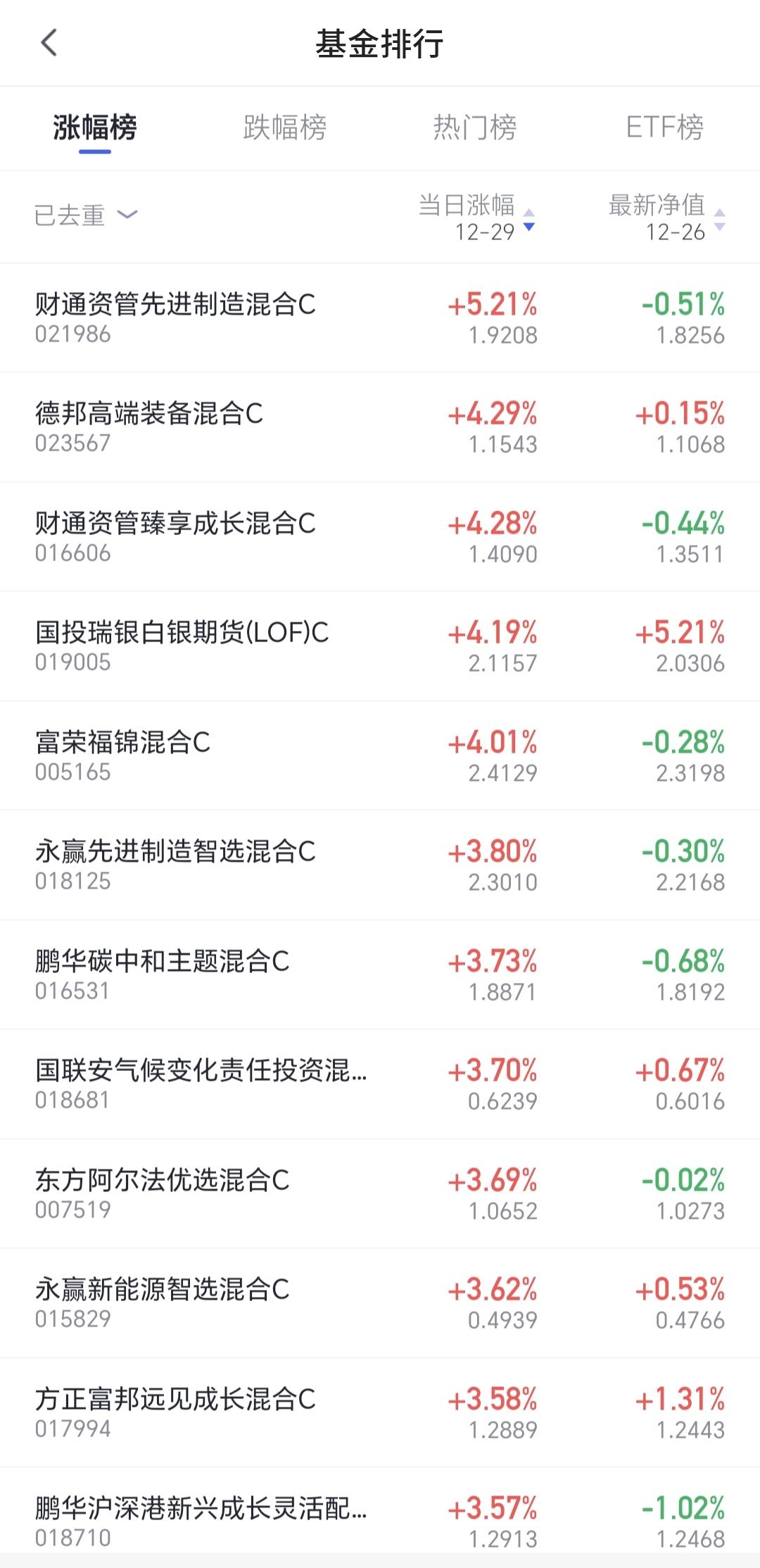Switch to the 跌幅榜 tab
Screen dimensions: 760x1568
[x=284, y=127]
